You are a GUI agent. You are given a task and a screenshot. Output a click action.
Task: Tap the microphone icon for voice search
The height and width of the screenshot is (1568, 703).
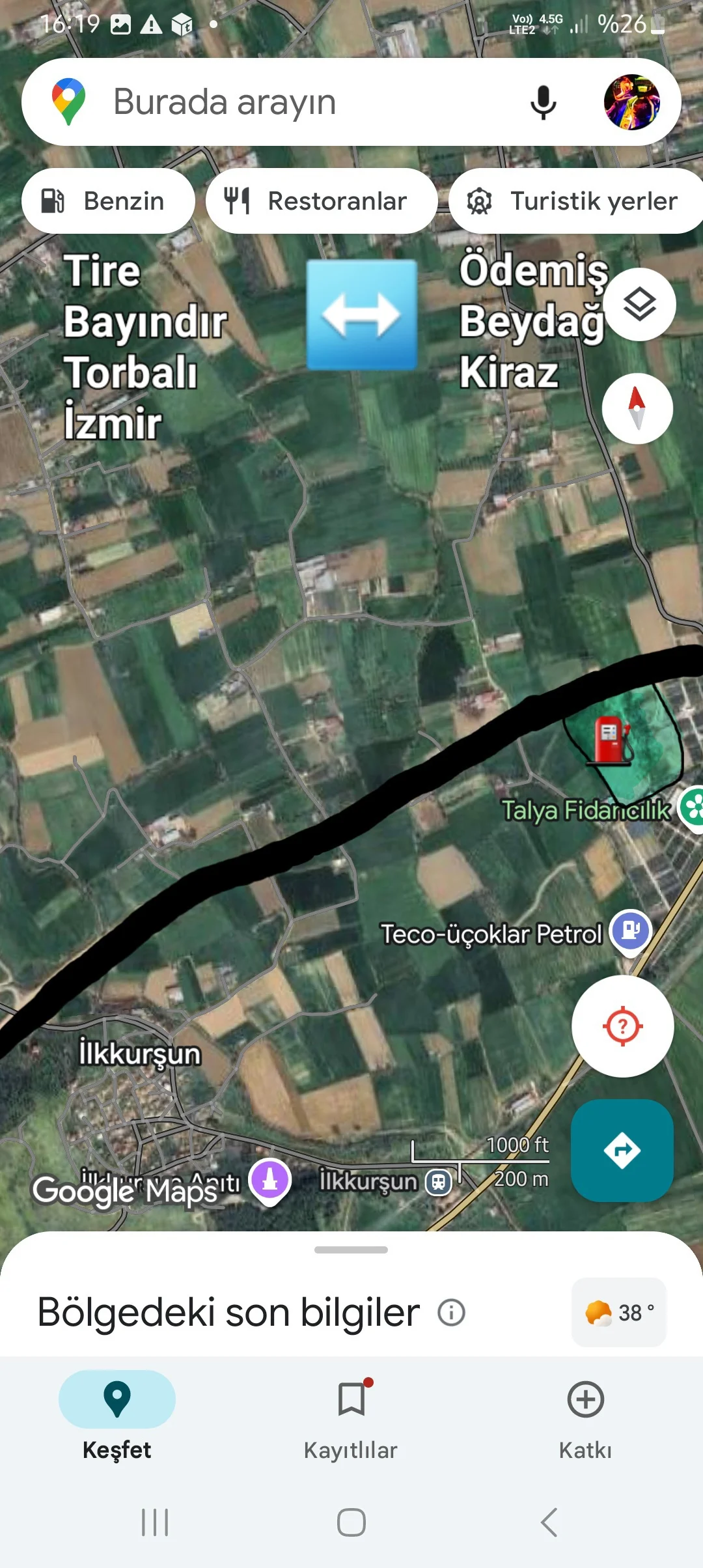[x=544, y=102]
